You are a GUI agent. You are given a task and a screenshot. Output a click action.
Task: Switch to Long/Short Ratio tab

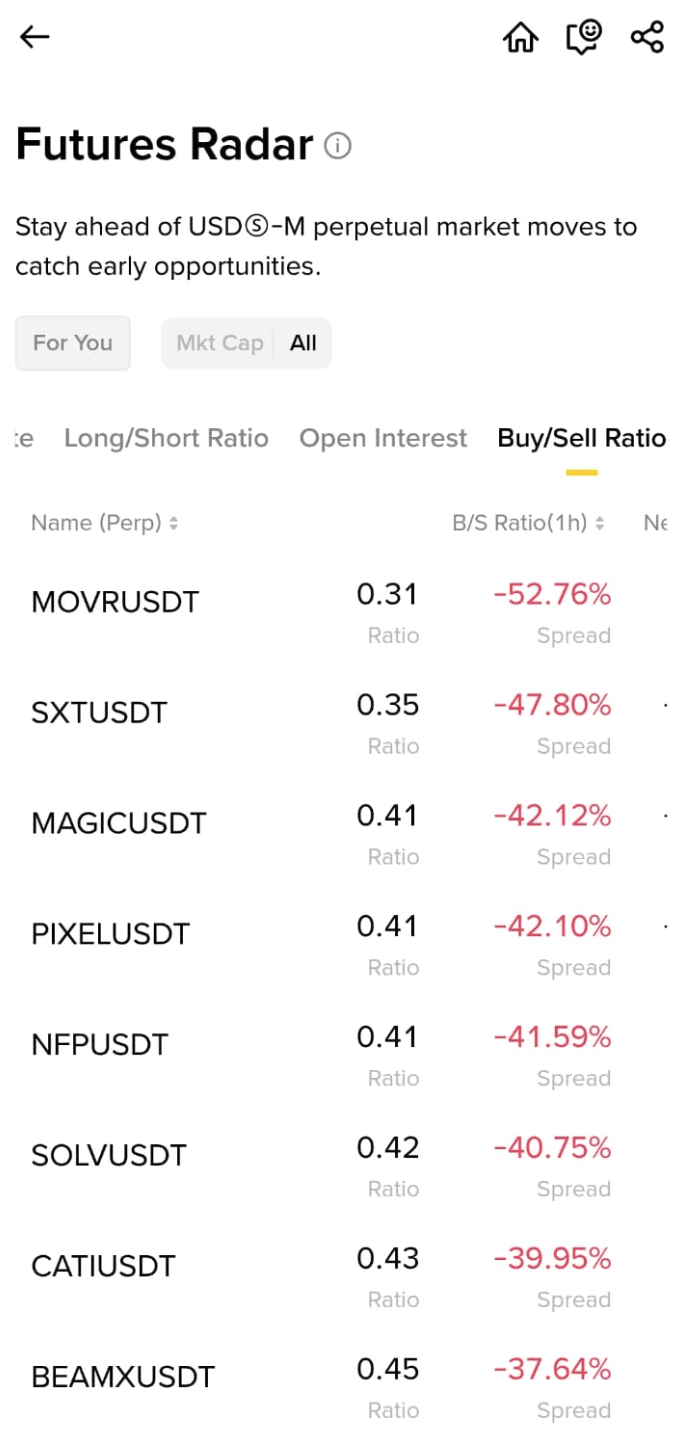166,438
